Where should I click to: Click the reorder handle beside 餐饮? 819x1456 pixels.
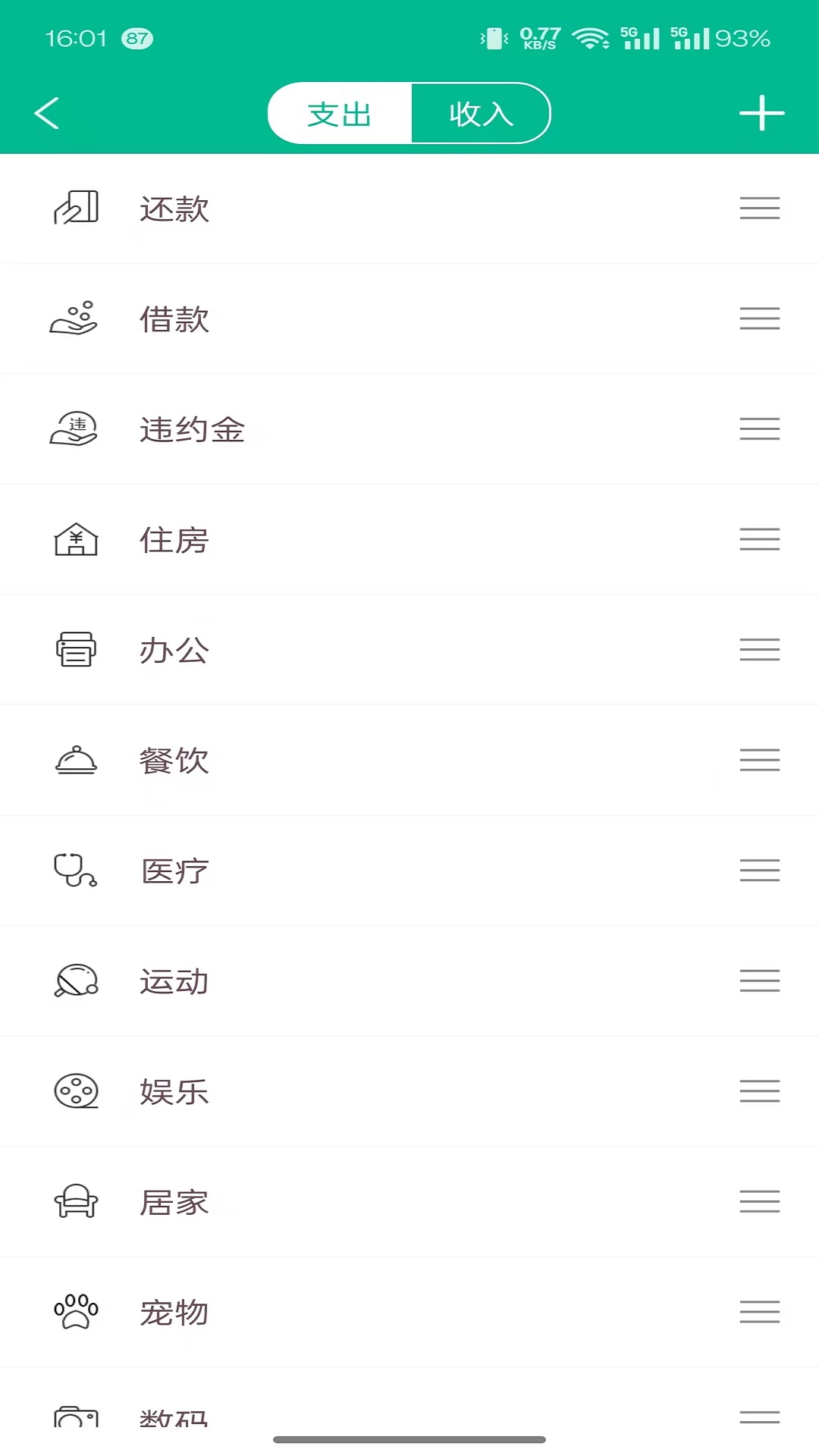pyautogui.click(x=759, y=761)
